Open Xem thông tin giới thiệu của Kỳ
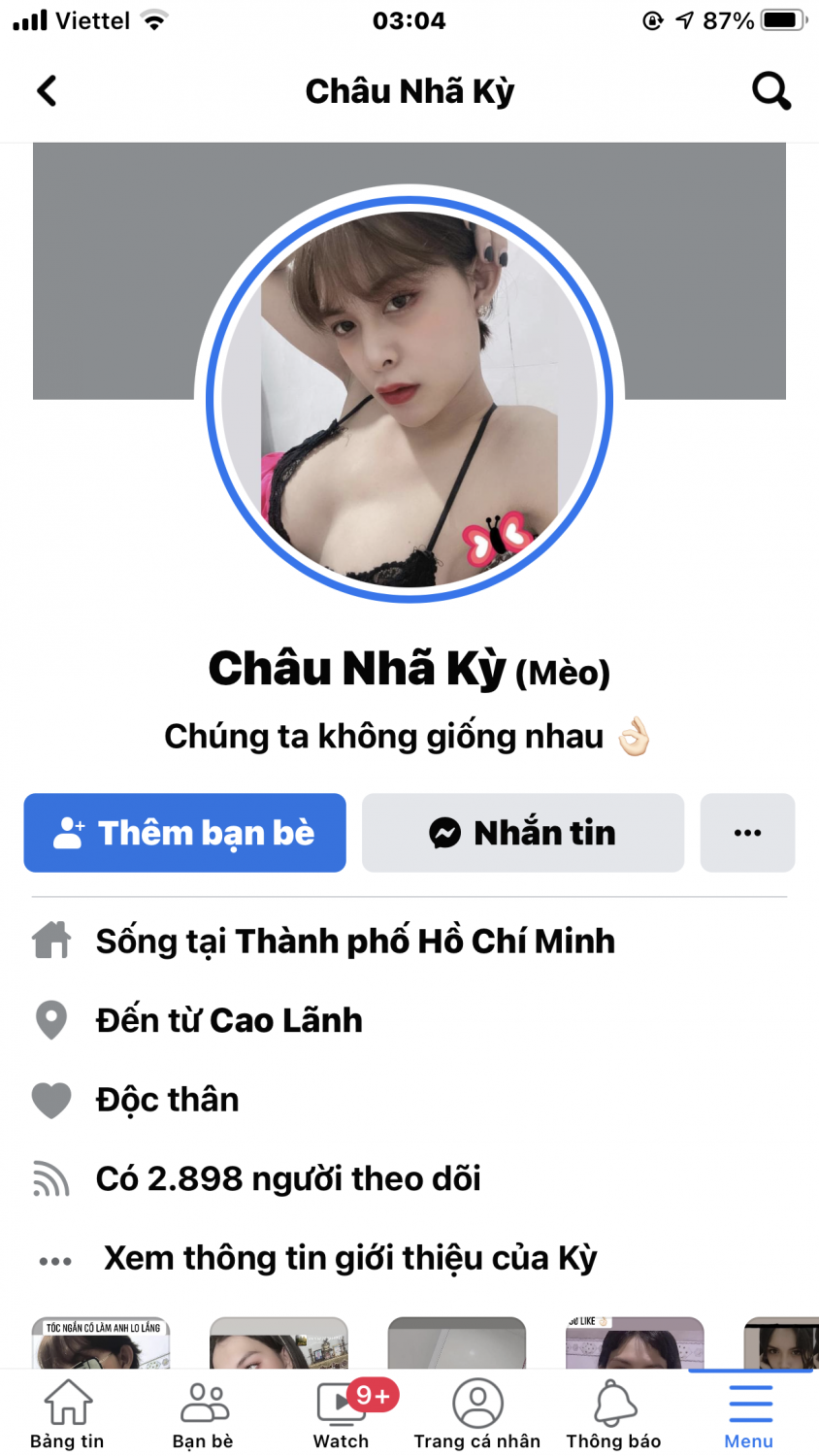819x1456 pixels. 349,1258
